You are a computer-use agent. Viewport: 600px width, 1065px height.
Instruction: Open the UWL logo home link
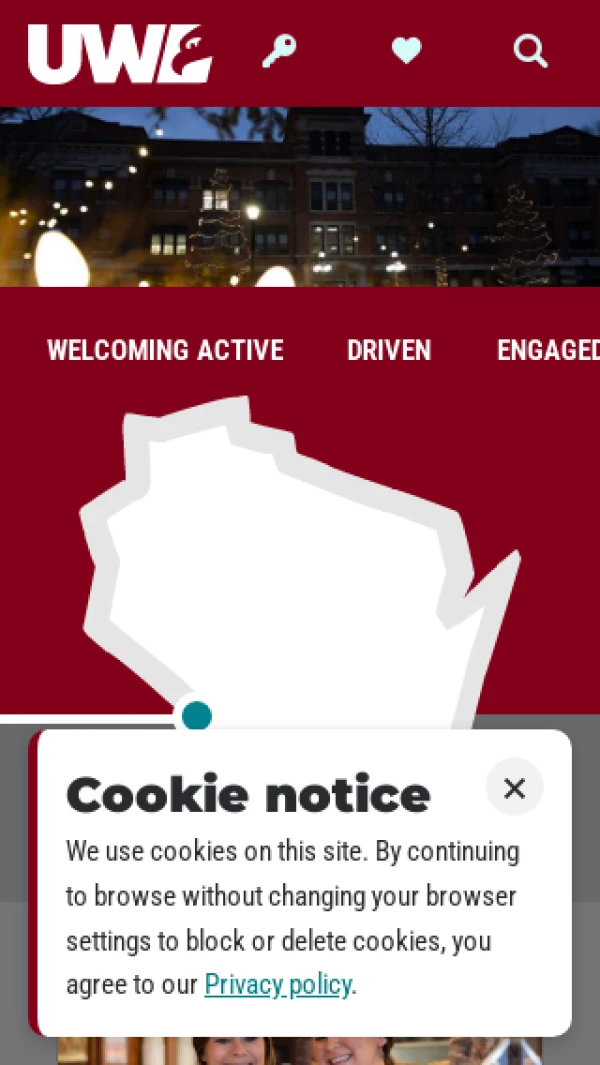click(120, 54)
